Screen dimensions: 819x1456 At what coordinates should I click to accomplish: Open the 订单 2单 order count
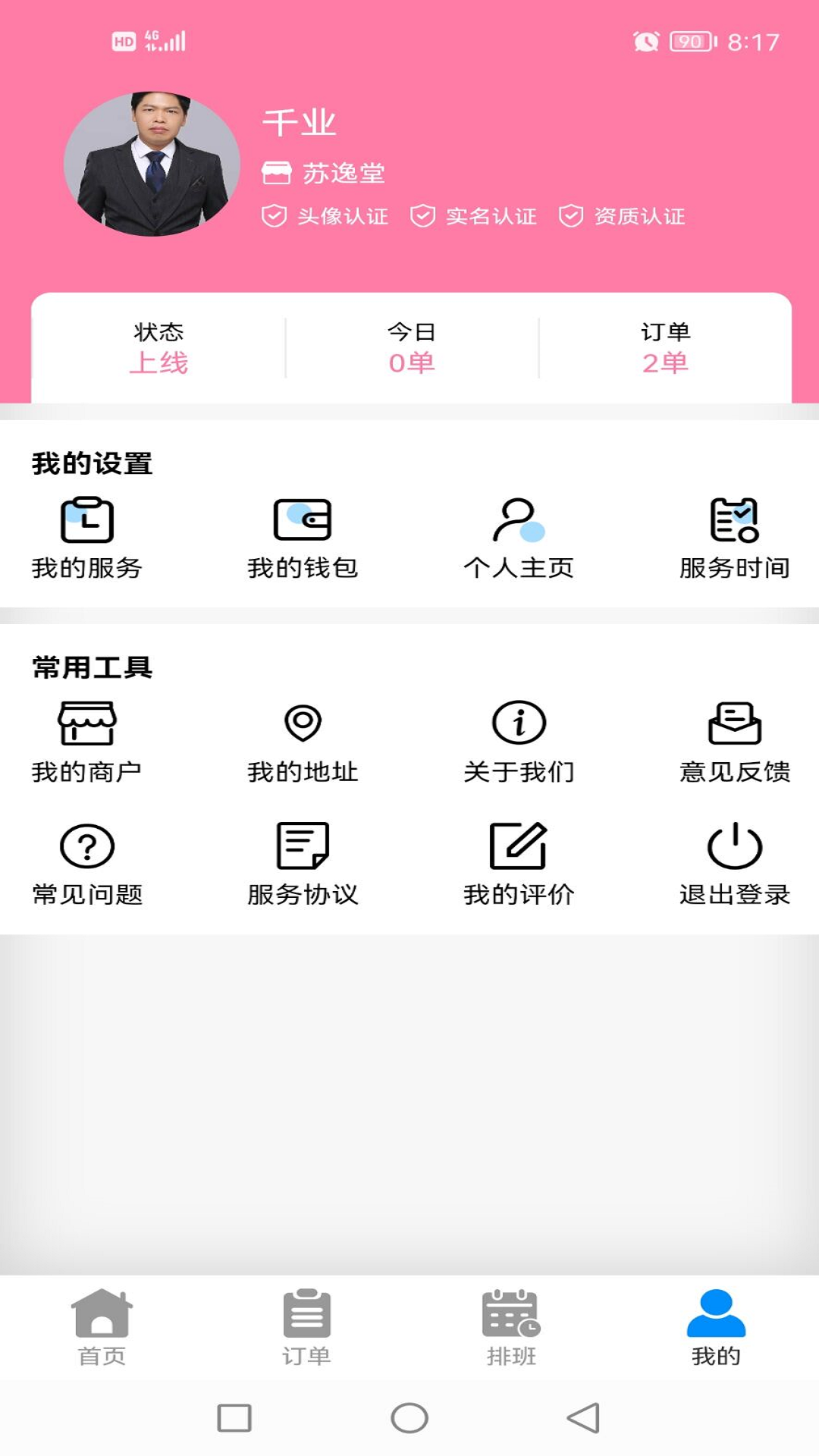point(665,349)
